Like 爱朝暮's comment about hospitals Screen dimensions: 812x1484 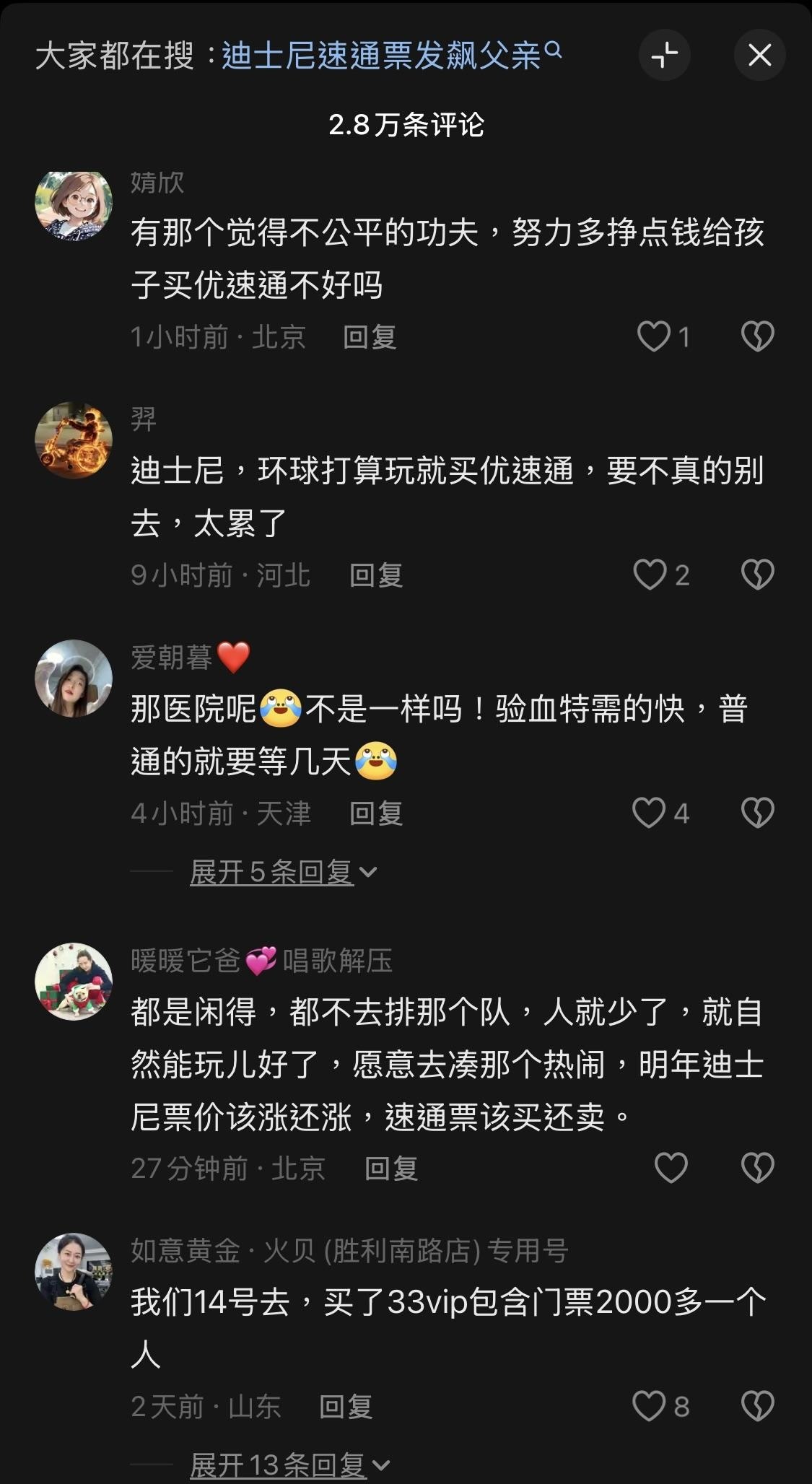[649, 813]
